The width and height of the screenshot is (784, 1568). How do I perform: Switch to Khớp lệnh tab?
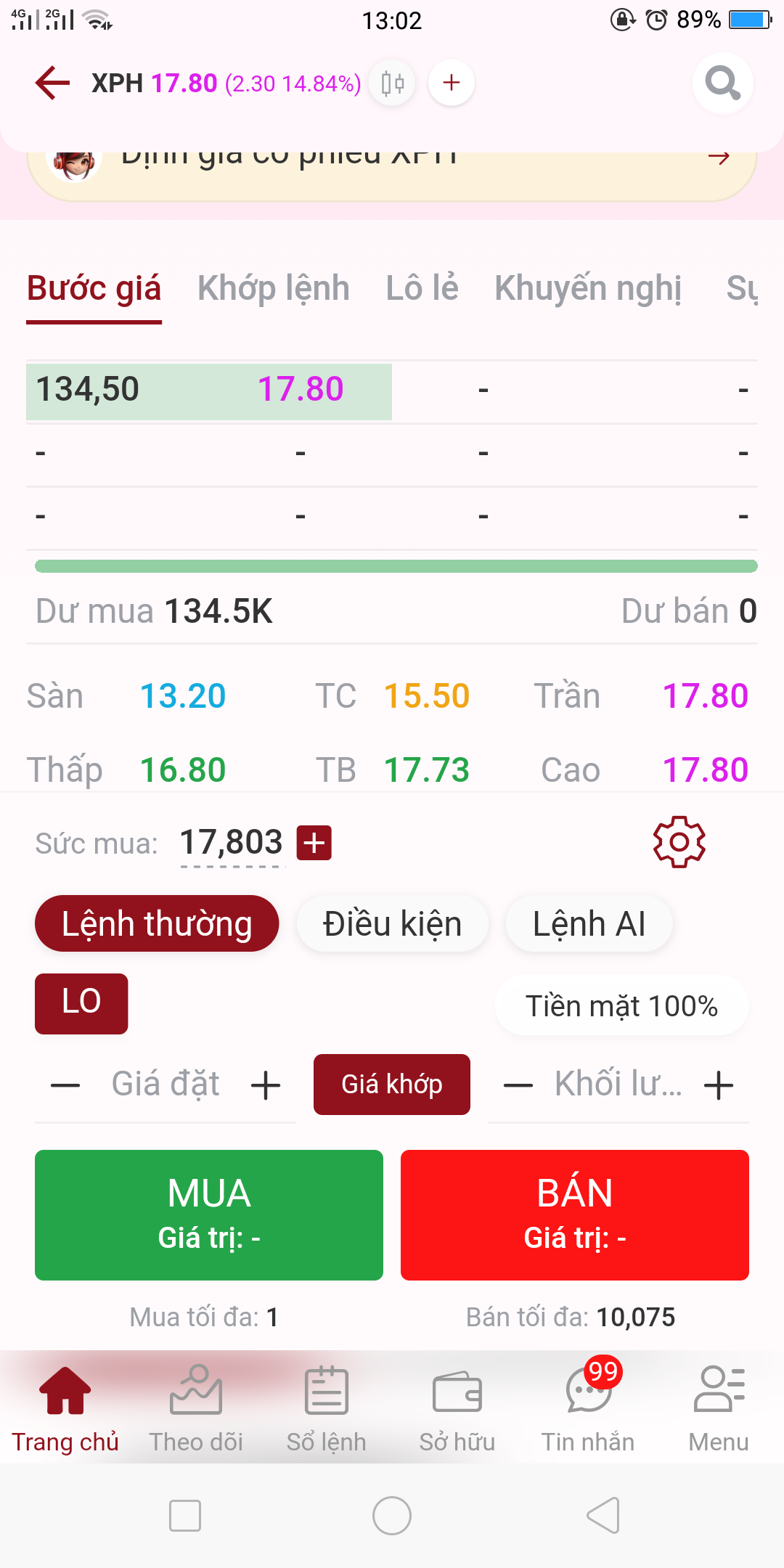(274, 289)
